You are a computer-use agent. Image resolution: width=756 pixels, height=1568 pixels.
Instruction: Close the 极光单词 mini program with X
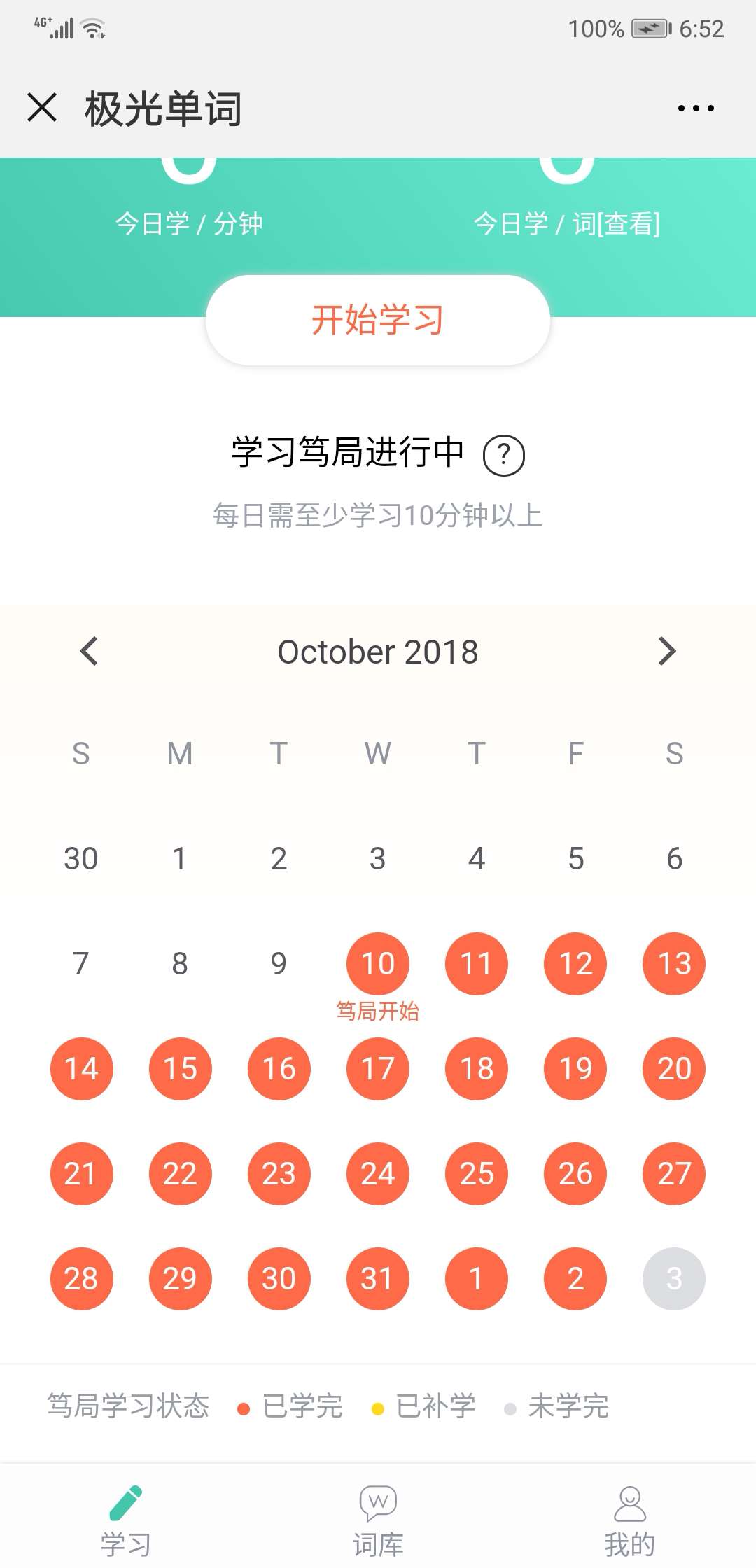tap(42, 108)
